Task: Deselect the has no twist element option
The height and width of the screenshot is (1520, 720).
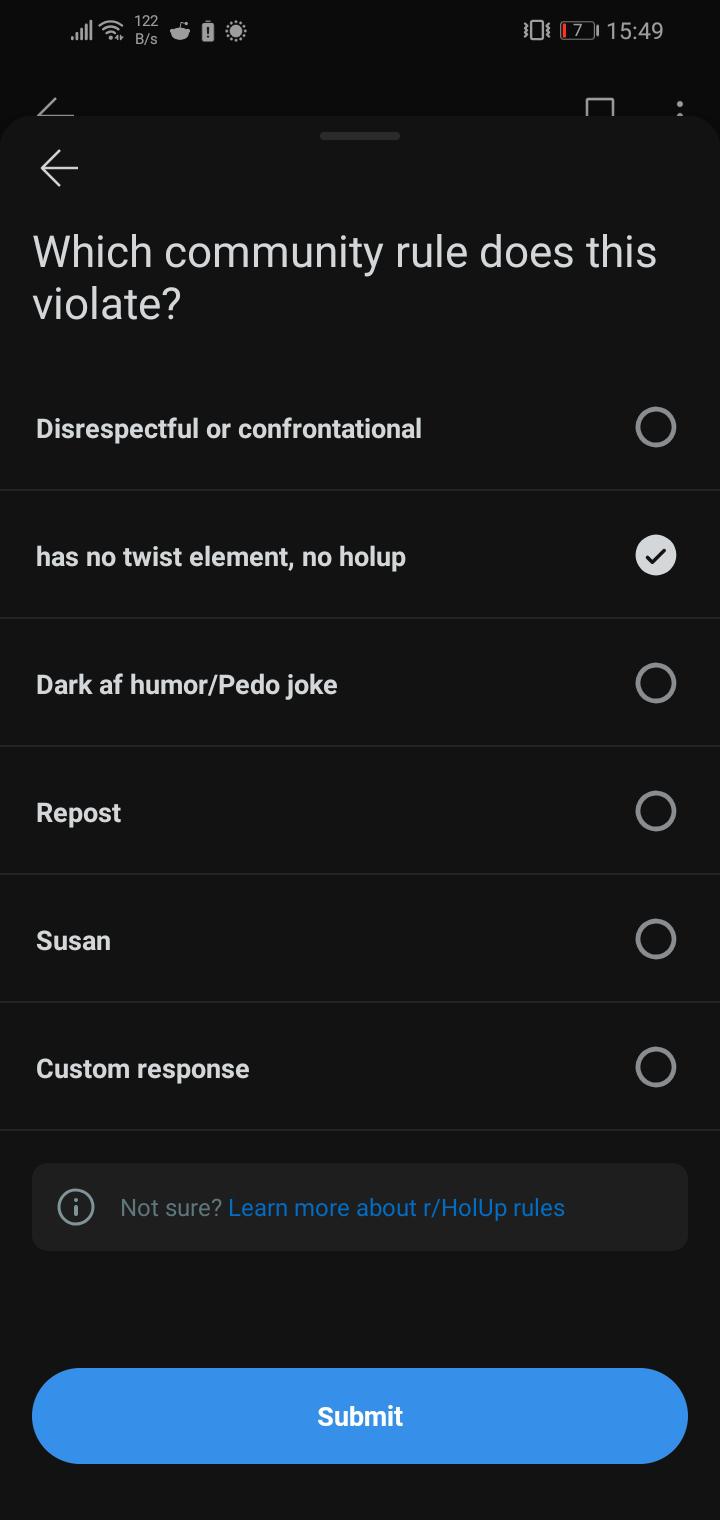Action: point(655,555)
